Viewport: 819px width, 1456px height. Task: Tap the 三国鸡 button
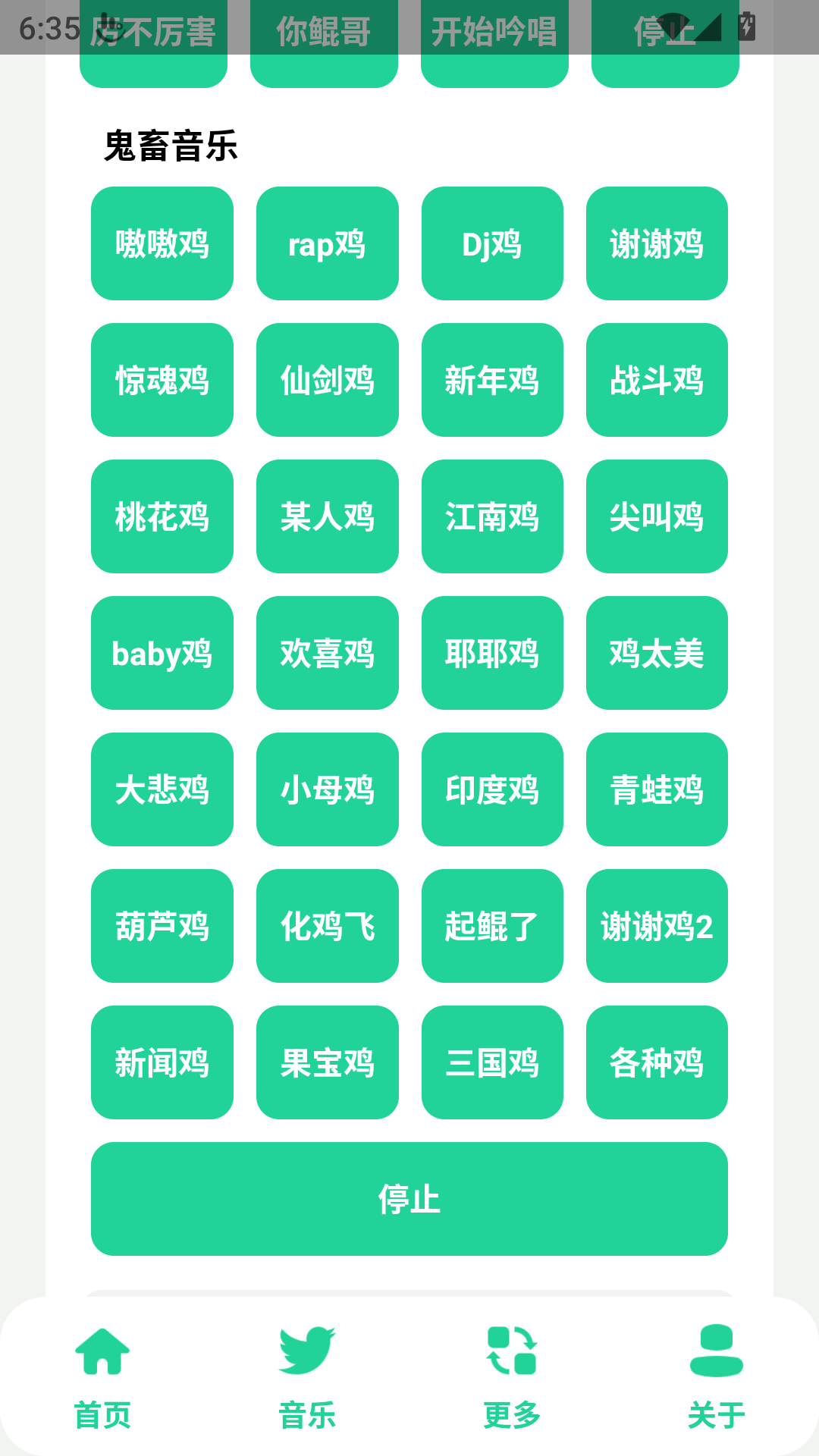coord(492,1062)
